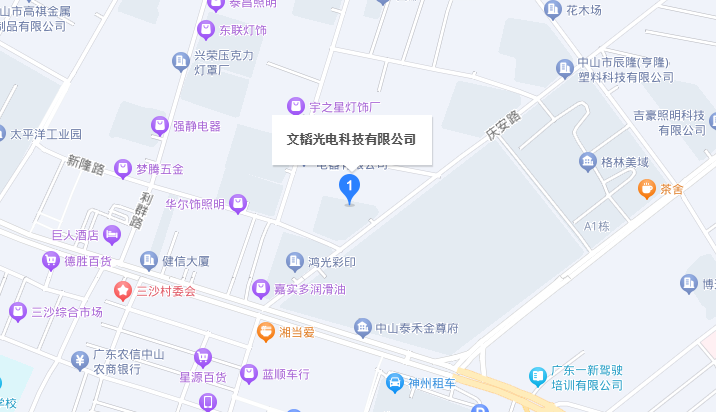Select the 巨人酒店 hotel icon

(112, 235)
